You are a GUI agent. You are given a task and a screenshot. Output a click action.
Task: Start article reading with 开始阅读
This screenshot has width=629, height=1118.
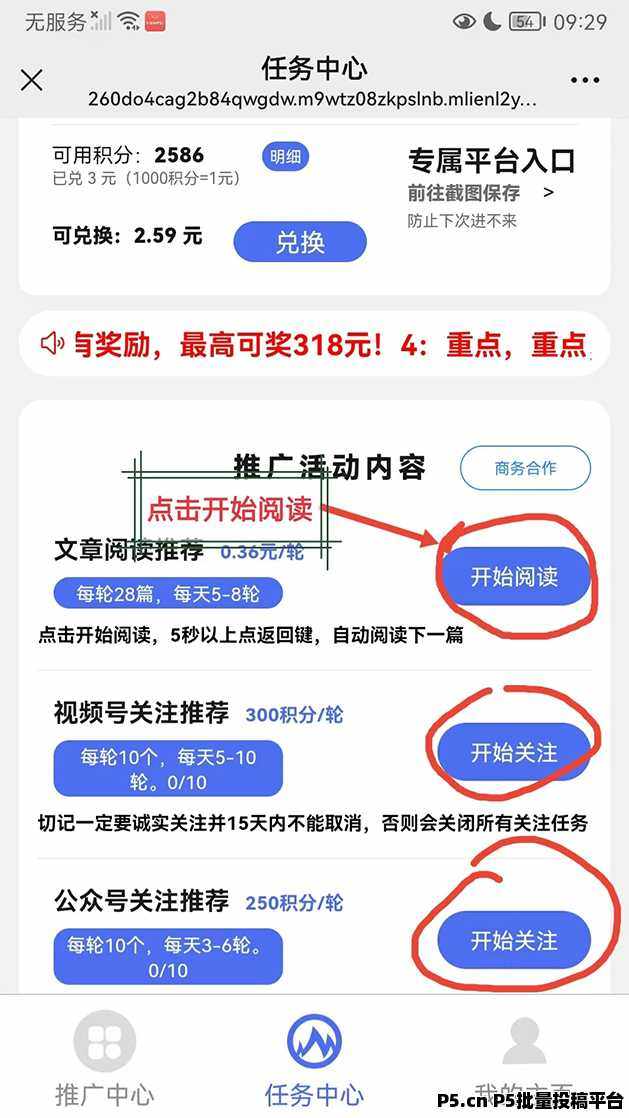(514, 576)
